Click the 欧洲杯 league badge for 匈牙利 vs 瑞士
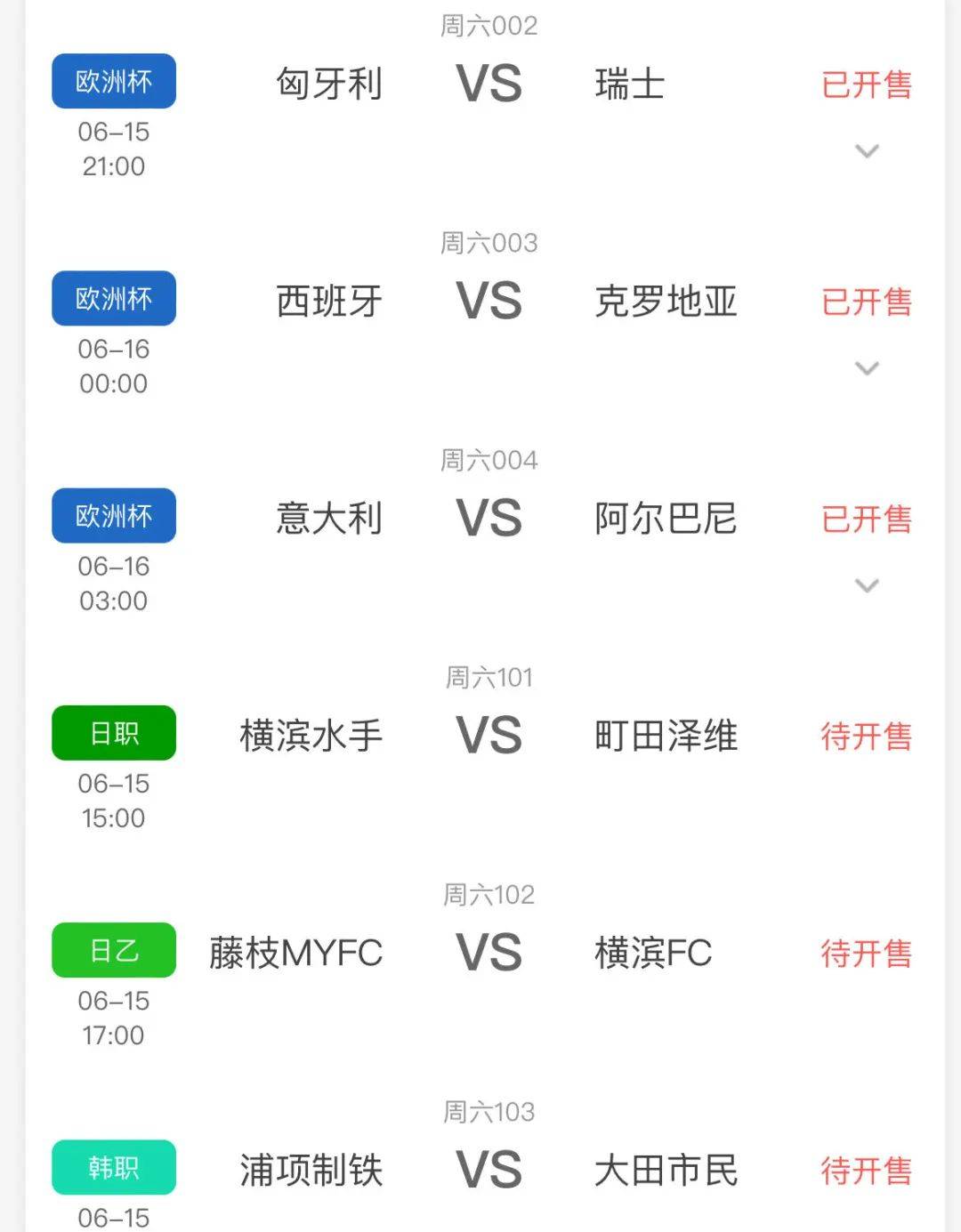 tap(113, 81)
